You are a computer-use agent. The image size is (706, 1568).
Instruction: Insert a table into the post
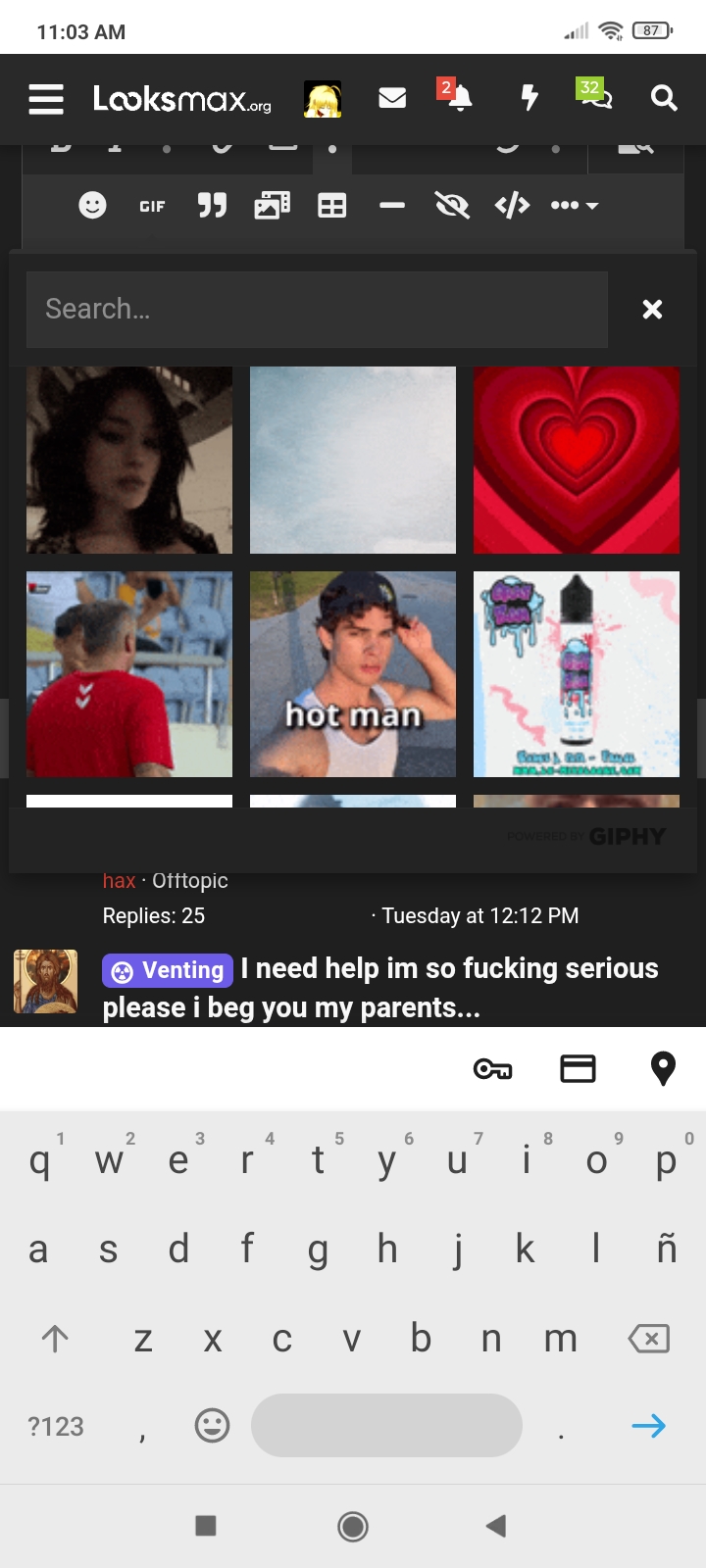[x=331, y=206]
